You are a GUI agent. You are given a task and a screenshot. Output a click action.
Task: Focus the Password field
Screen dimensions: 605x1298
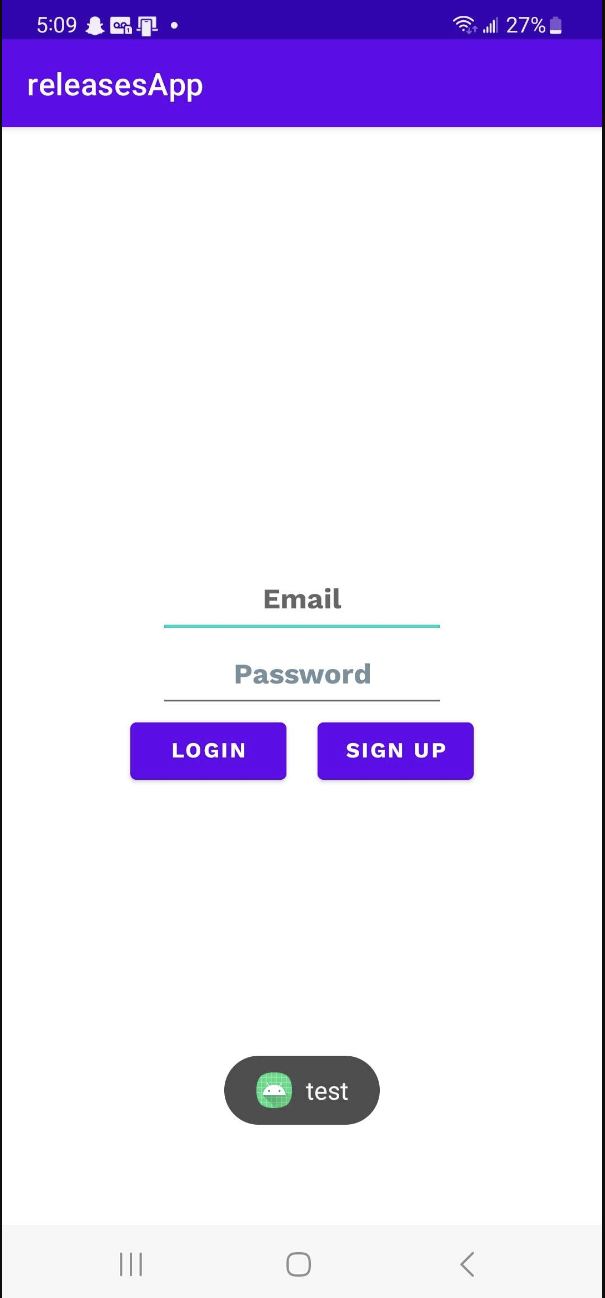click(x=302, y=675)
